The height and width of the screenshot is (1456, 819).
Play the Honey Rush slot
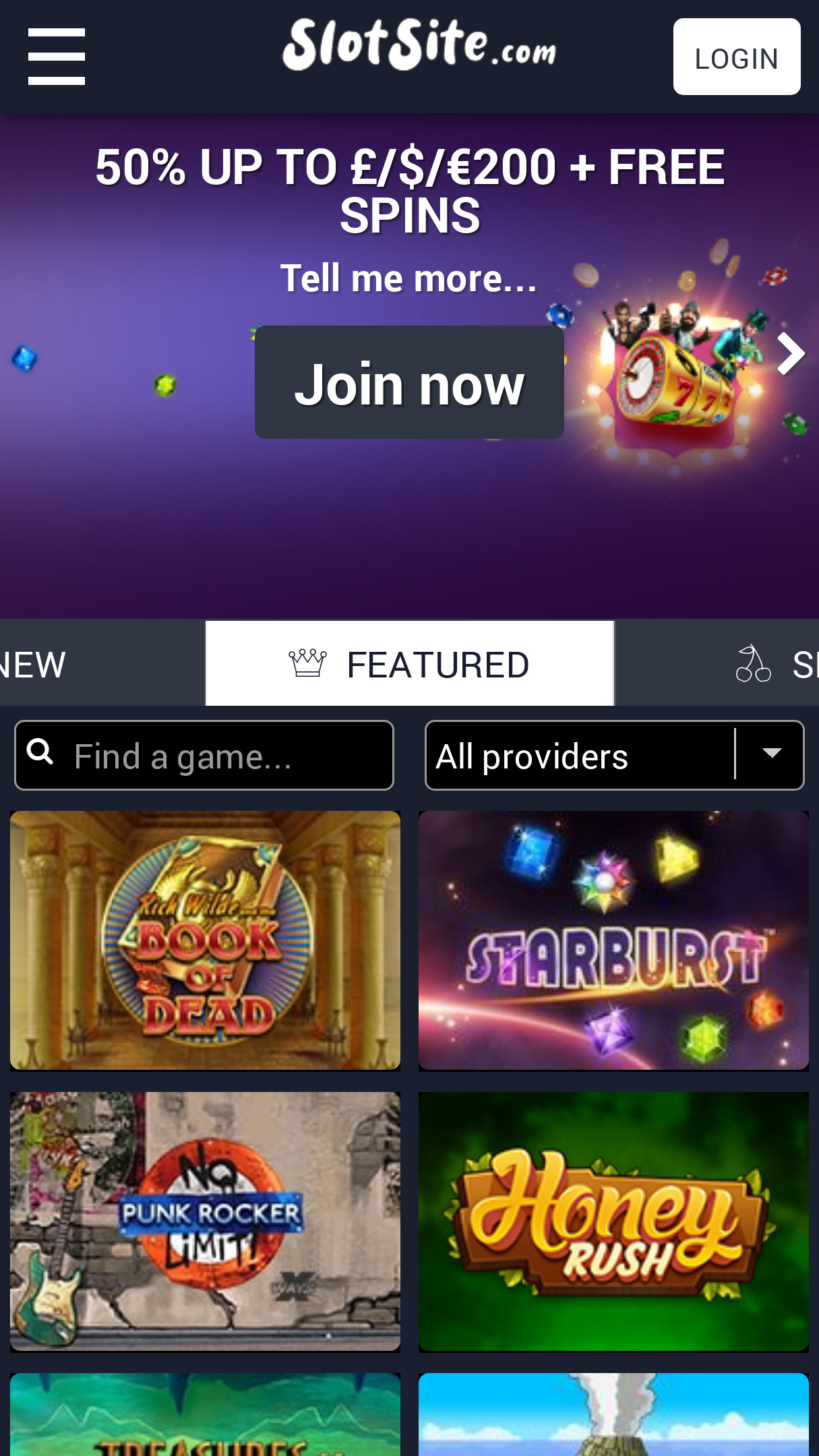(x=613, y=1221)
